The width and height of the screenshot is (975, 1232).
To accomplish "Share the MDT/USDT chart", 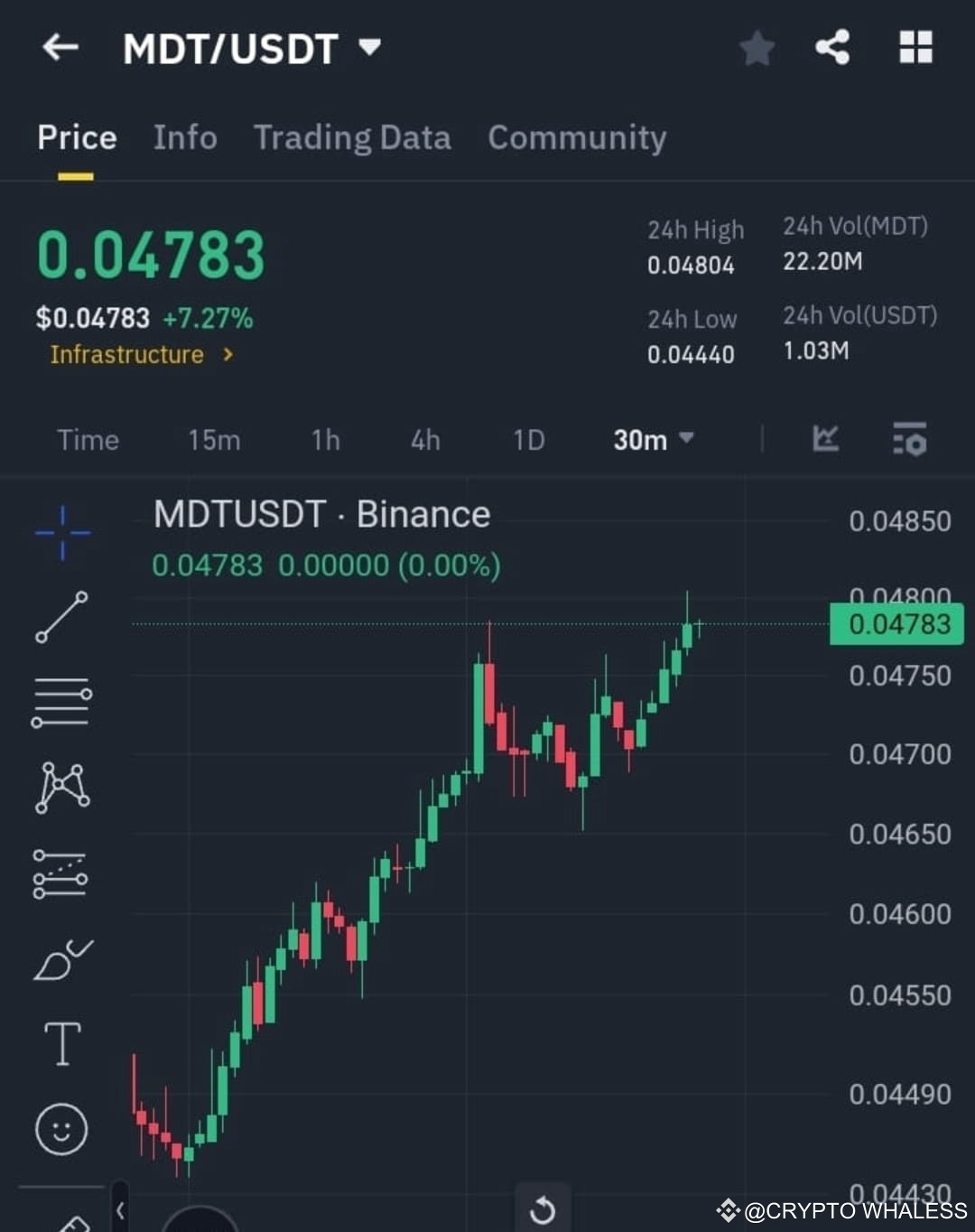I will [x=832, y=48].
